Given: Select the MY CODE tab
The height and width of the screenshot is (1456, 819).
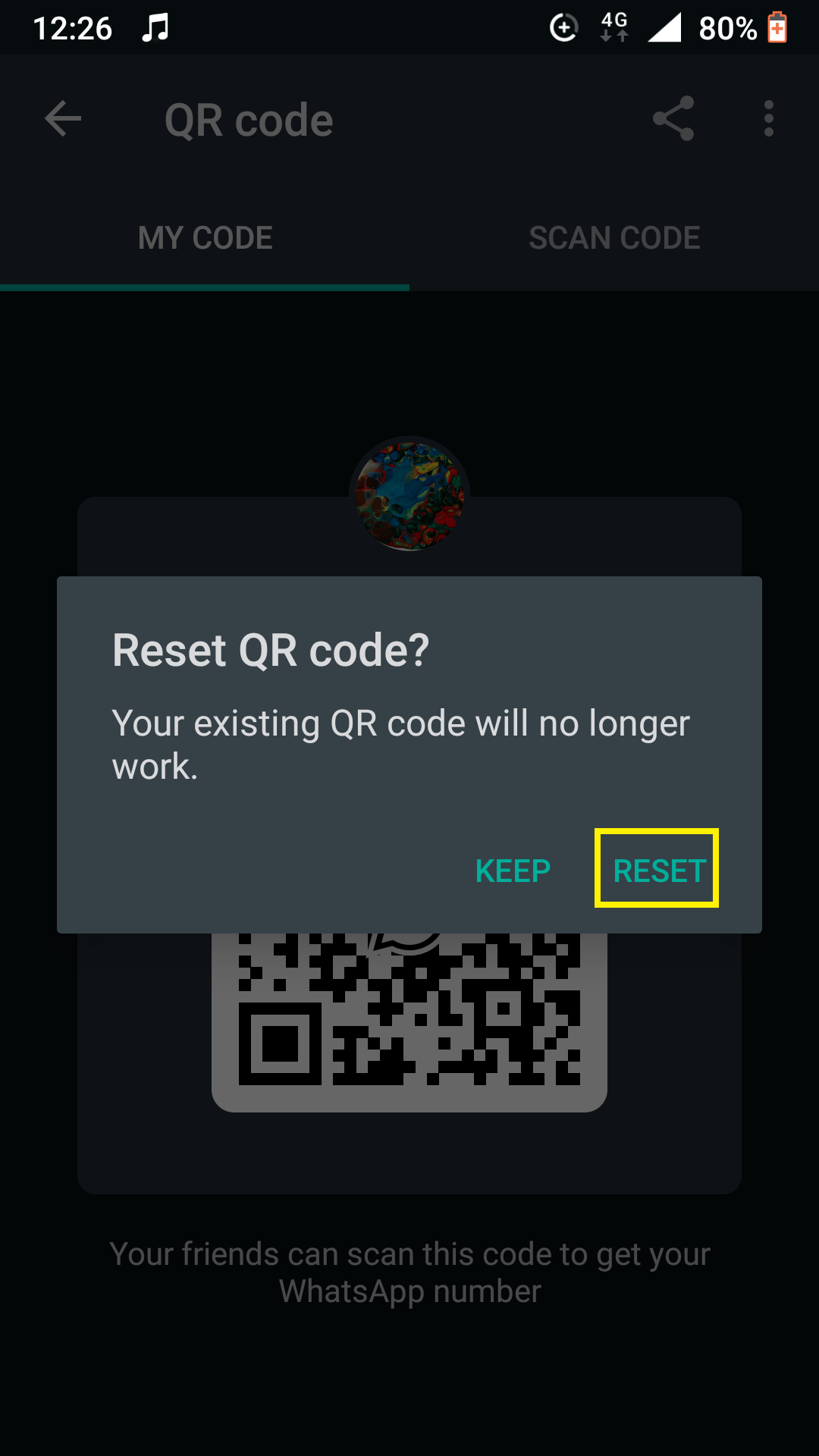Looking at the screenshot, I should pyautogui.click(x=205, y=238).
